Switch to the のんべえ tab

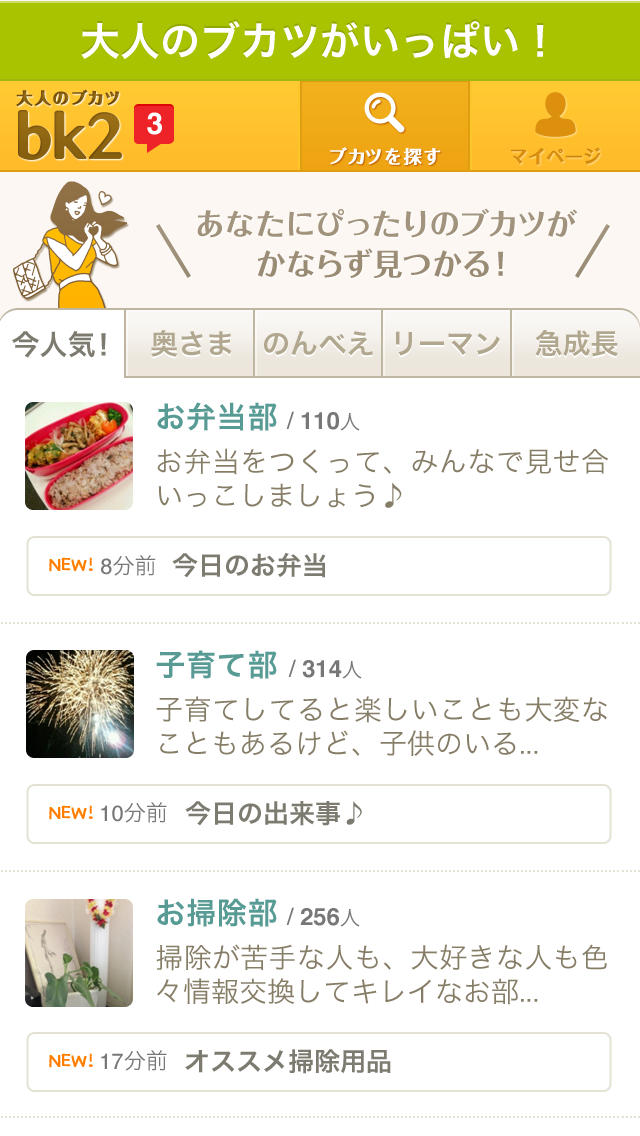[x=318, y=345]
